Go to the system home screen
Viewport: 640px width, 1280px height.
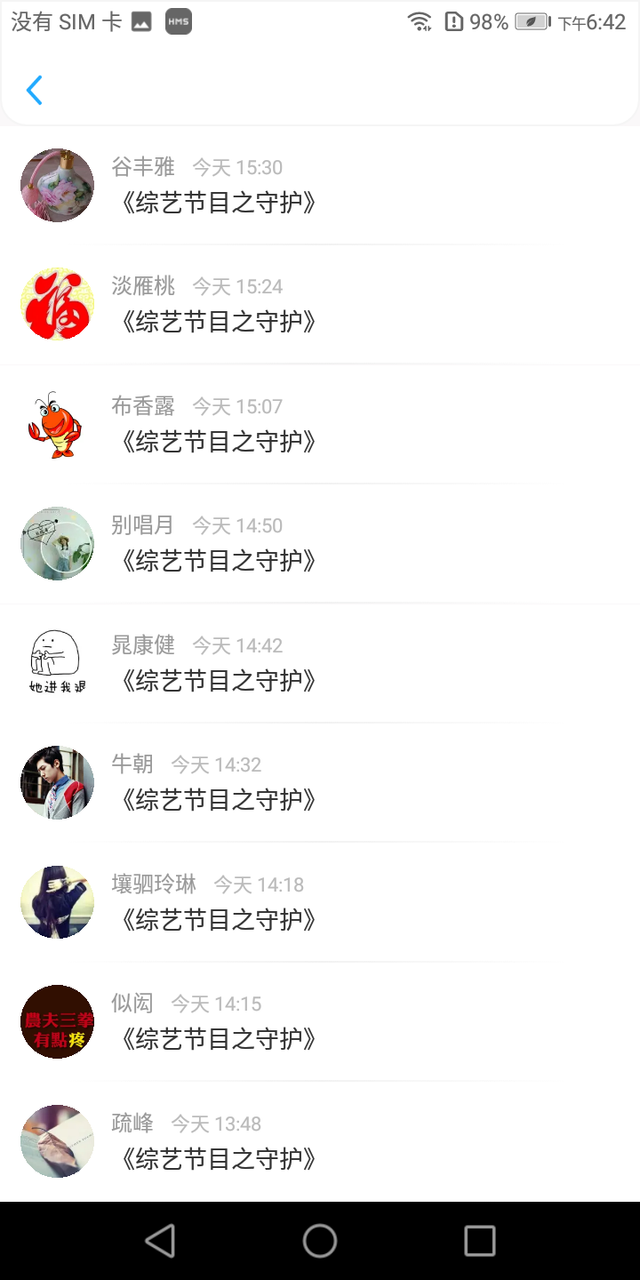click(x=320, y=1241)
